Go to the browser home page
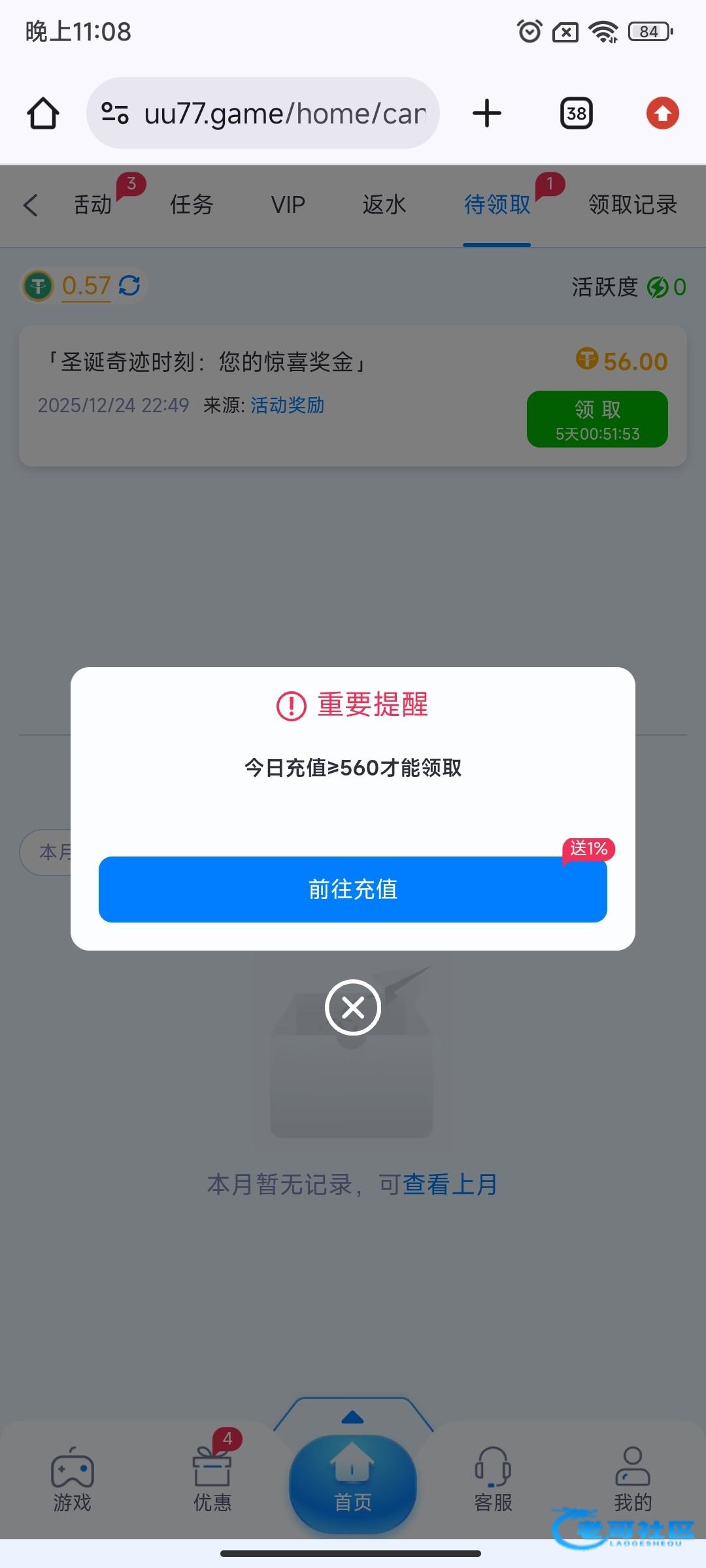The height and width of the screenshot is (1568, 706). [x=43, y=114]
